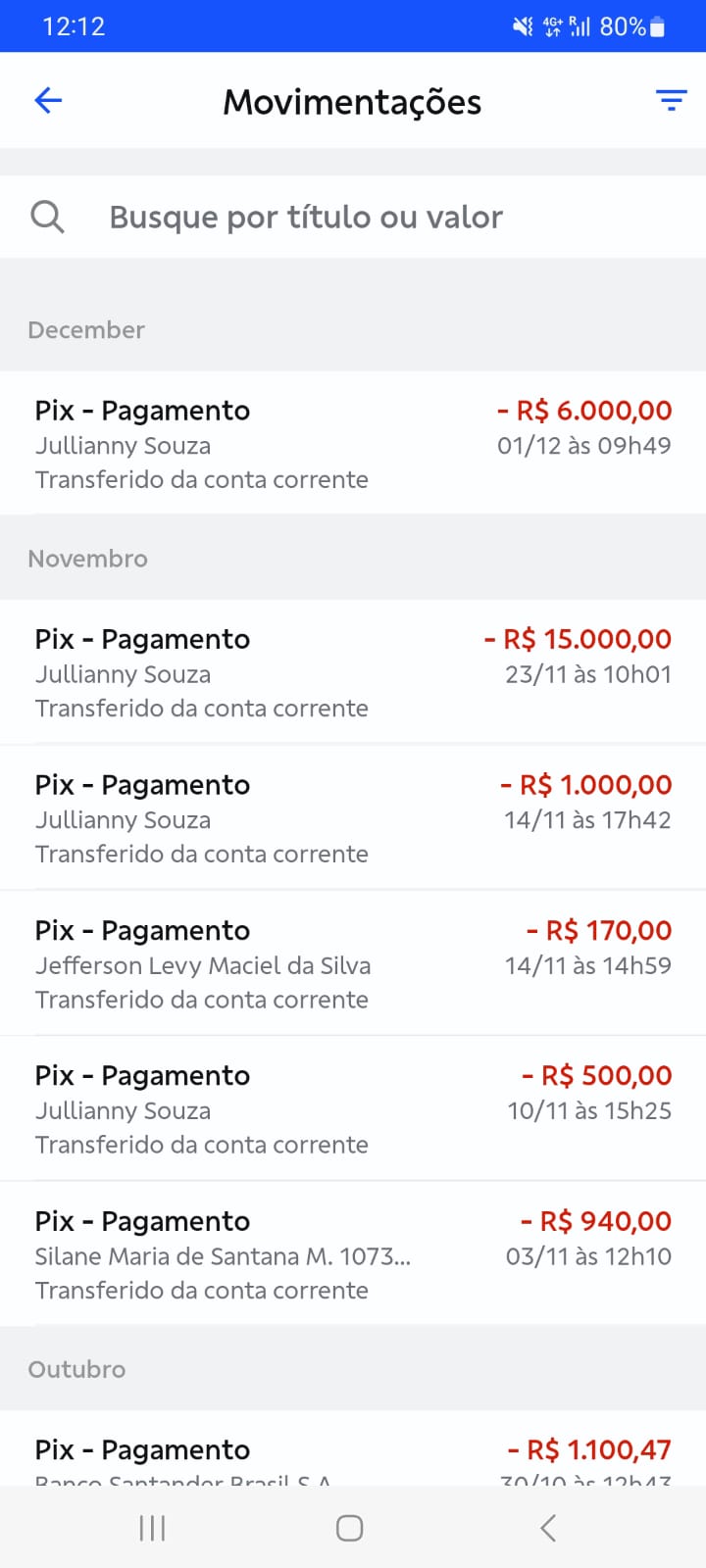Go back using the top-left arrow
706x1568 pixels.
48,100
